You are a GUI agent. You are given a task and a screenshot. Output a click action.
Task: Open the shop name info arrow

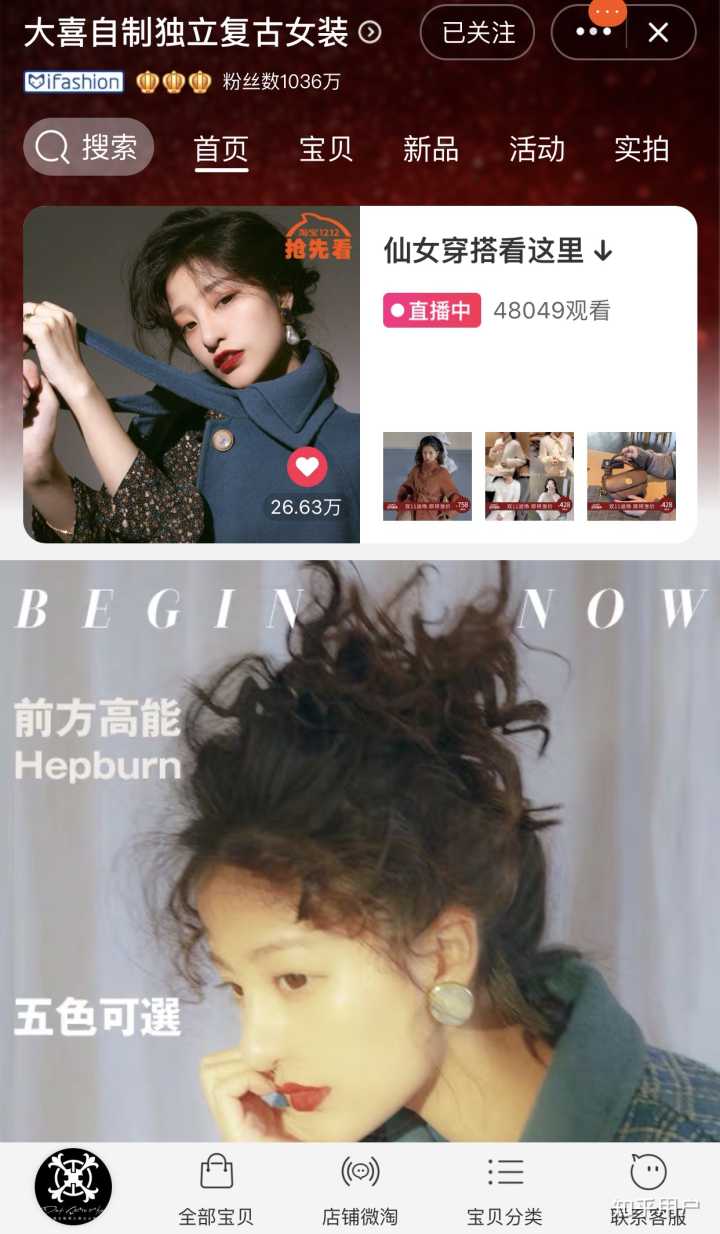pyautogui.click(x=370, y=33)
